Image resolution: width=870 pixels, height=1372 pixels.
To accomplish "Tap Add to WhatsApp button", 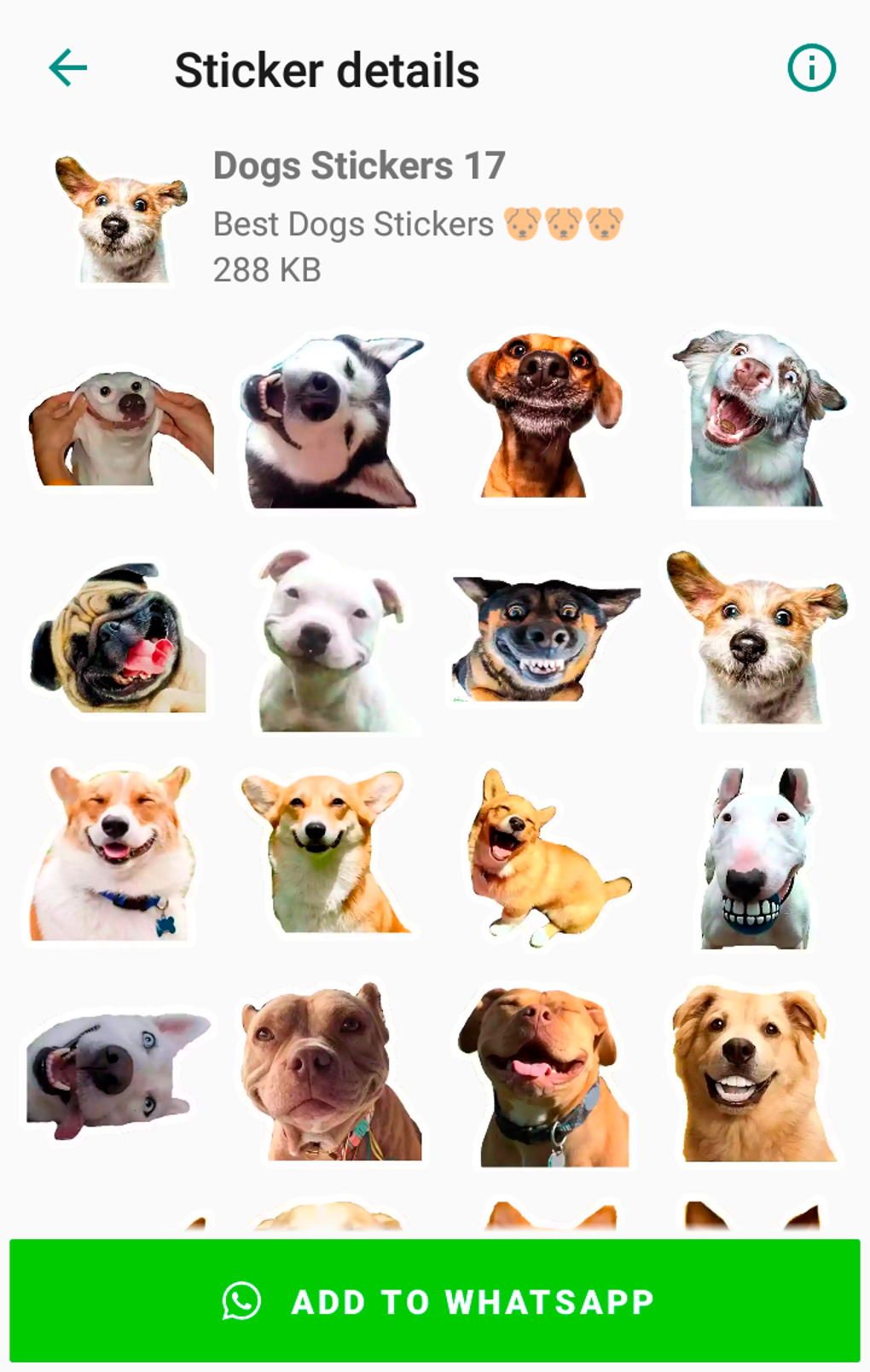I will coord(435,1301).
